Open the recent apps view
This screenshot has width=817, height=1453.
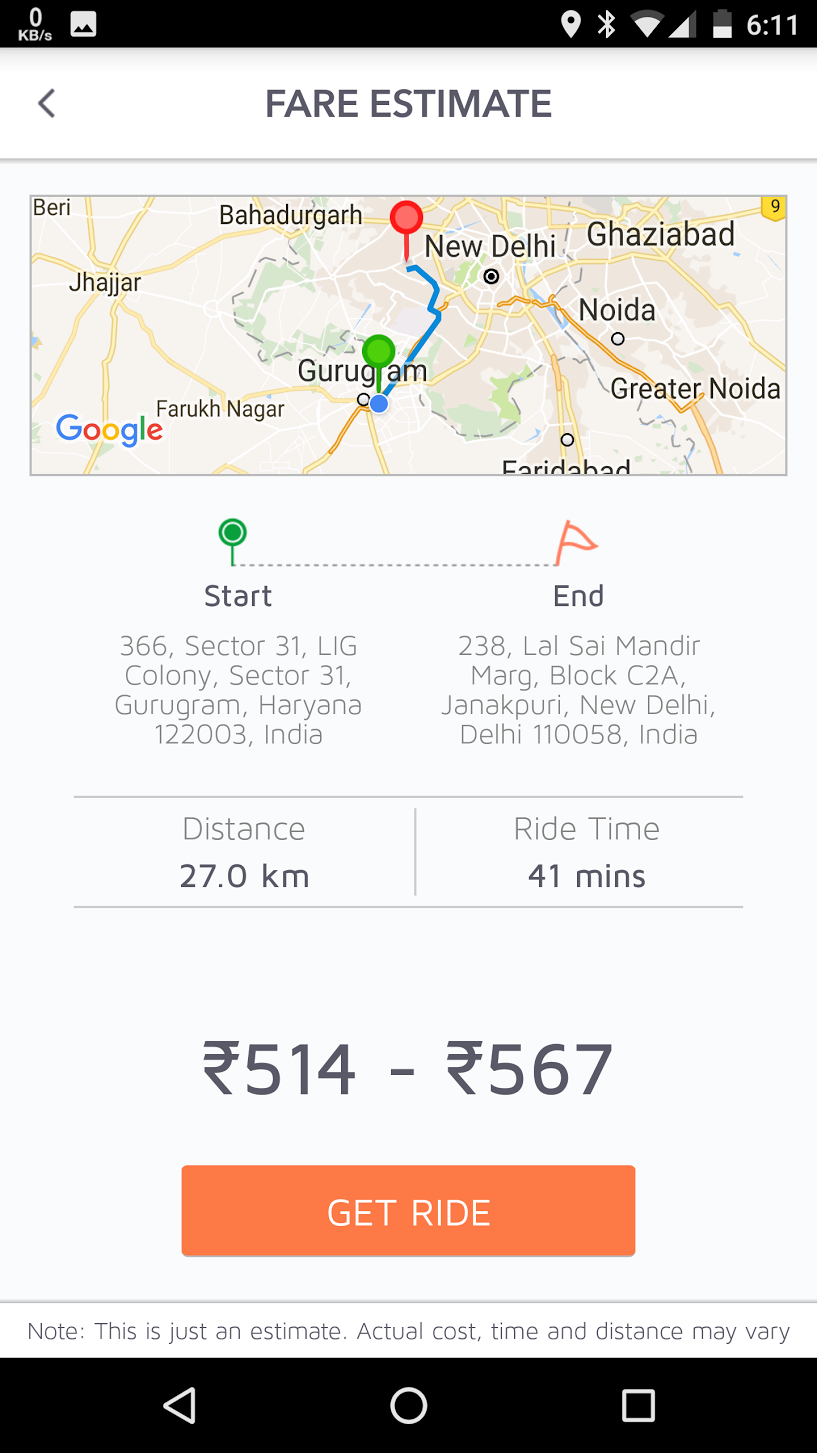pos(637,1405)
